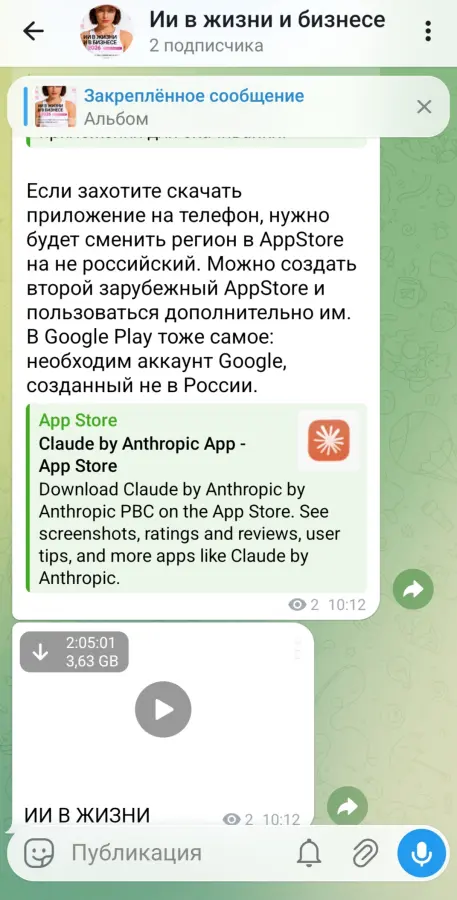Share the App Store message

413,589
